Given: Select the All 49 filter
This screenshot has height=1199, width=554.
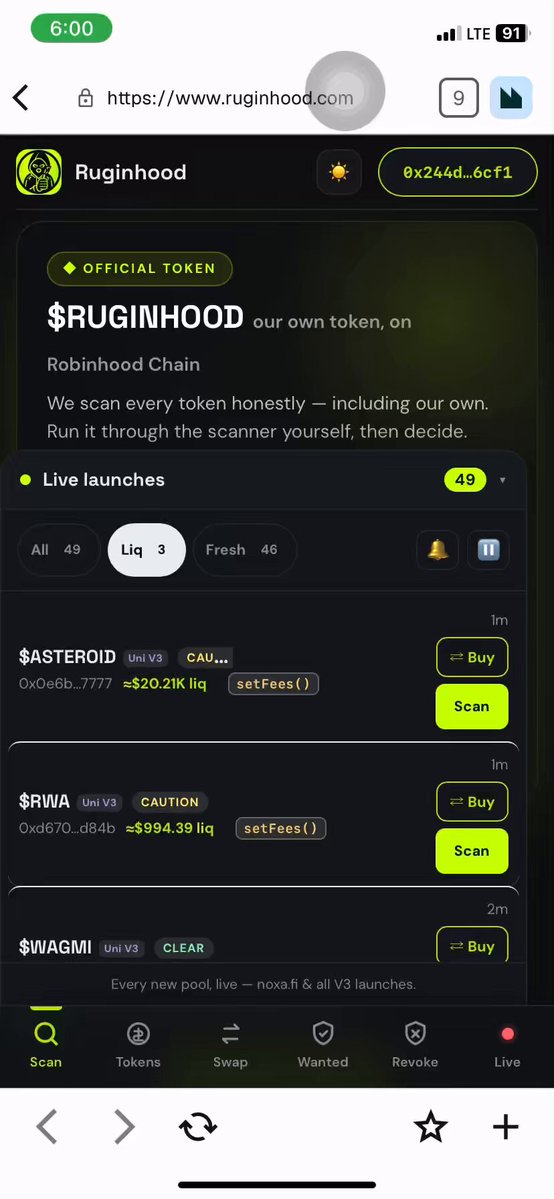Looking at the screenshot, I should coord(58,550).
